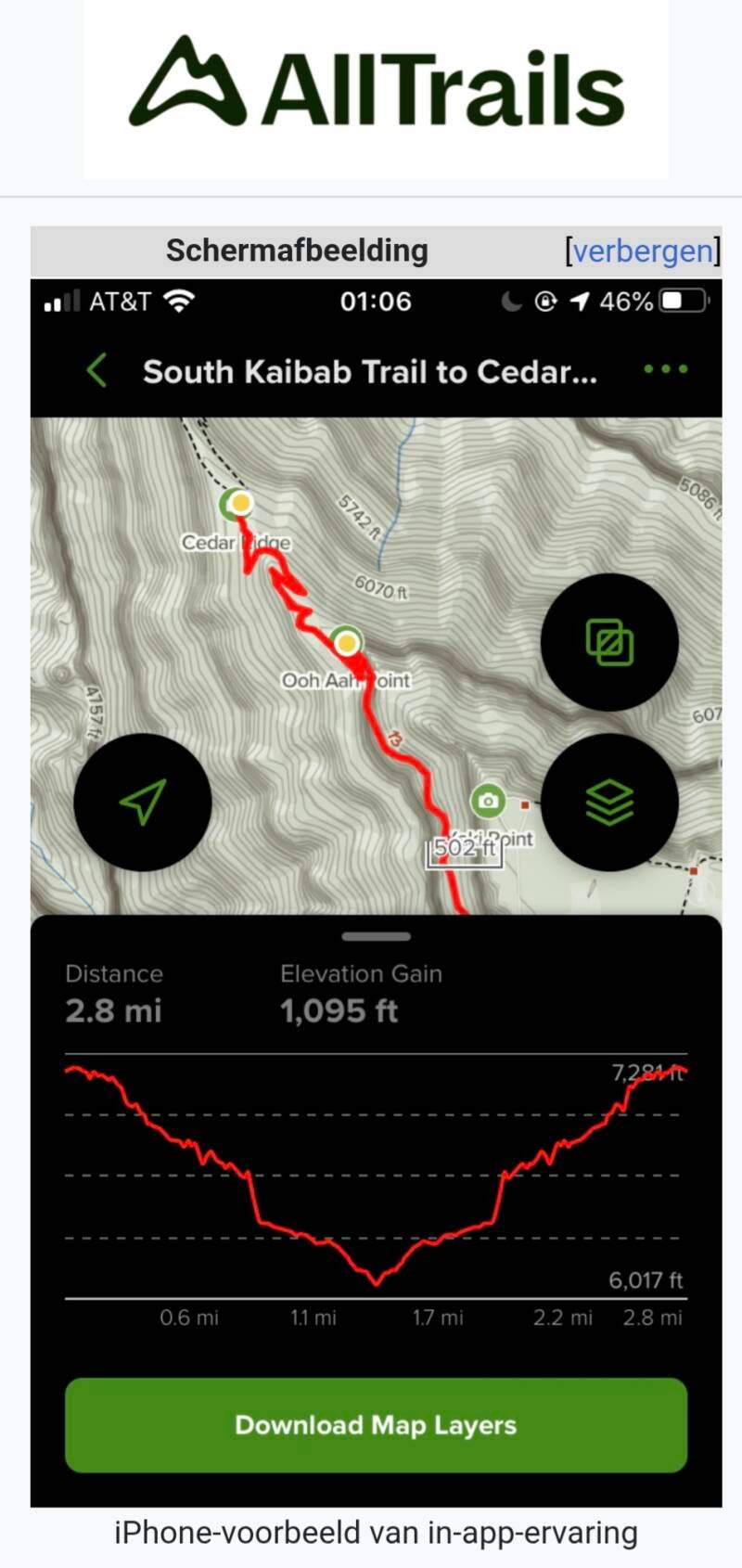742x1568 pixels.
Task: Open the iPhone app screenshot image
Action: (376, 891)
